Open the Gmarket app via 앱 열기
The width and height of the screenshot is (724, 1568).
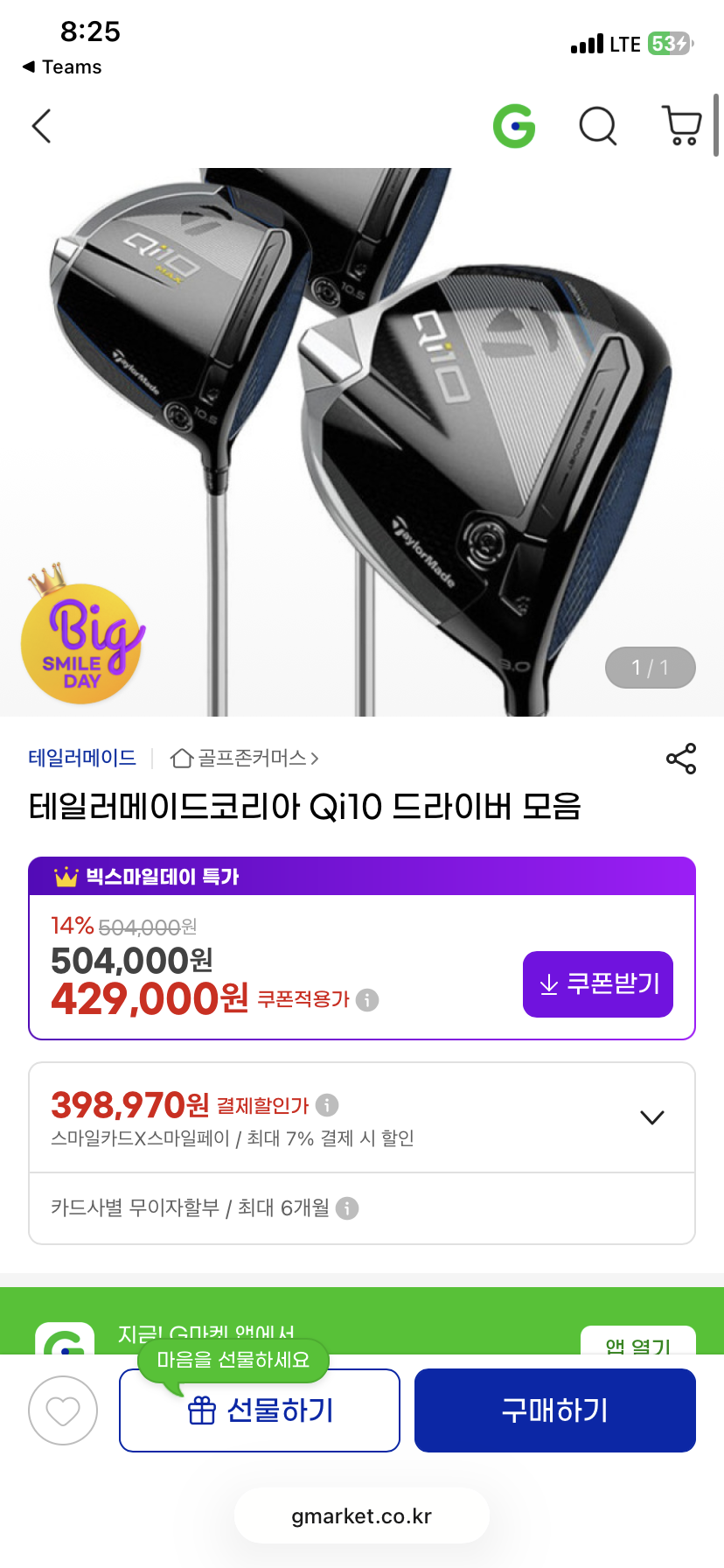pos(637,1343)
